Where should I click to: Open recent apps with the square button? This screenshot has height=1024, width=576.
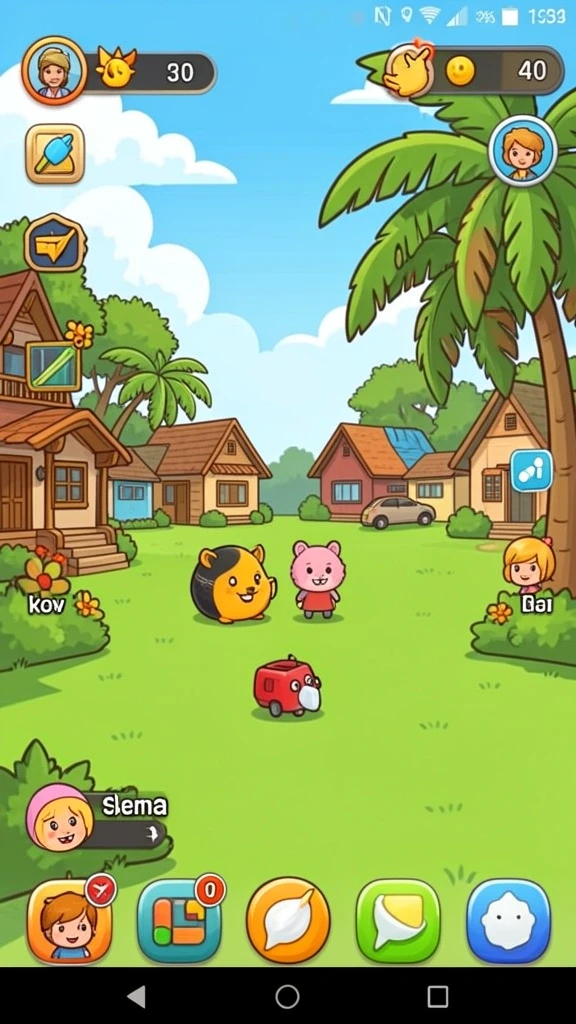coord(438,997)
